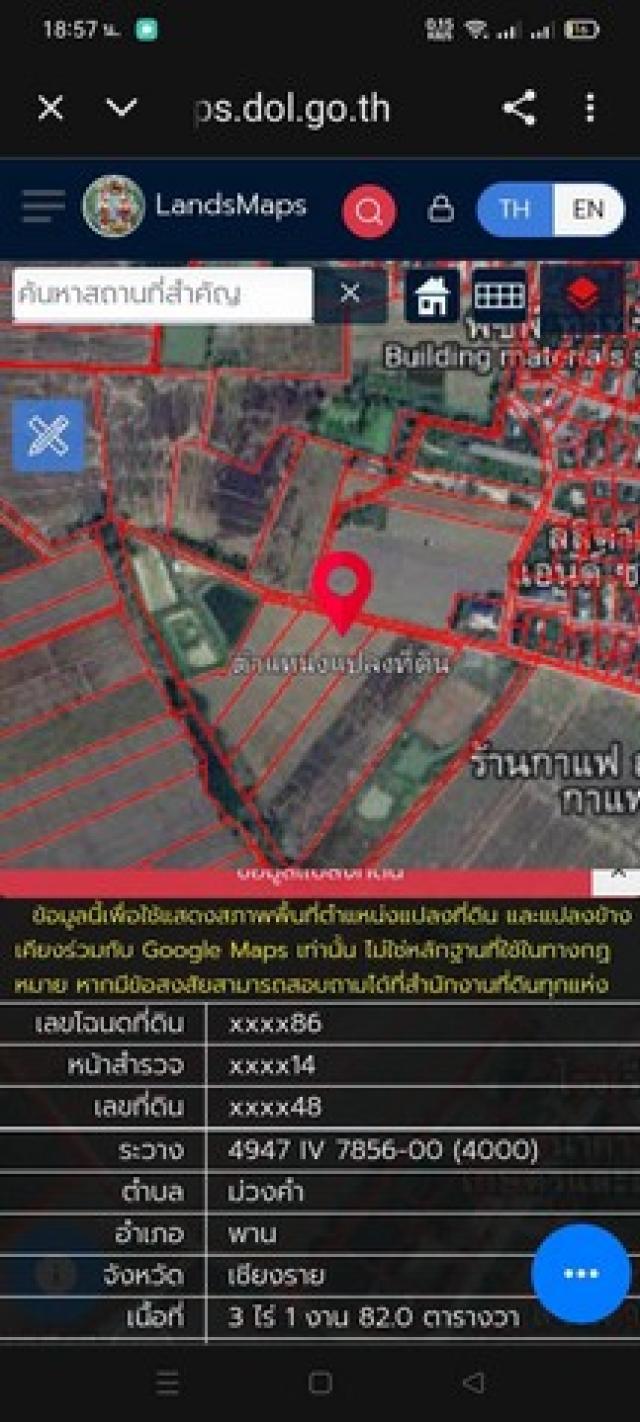Open the LandsMaps hamburger menu
Viewport: 640px width, 1422px height.
(43, 207)
